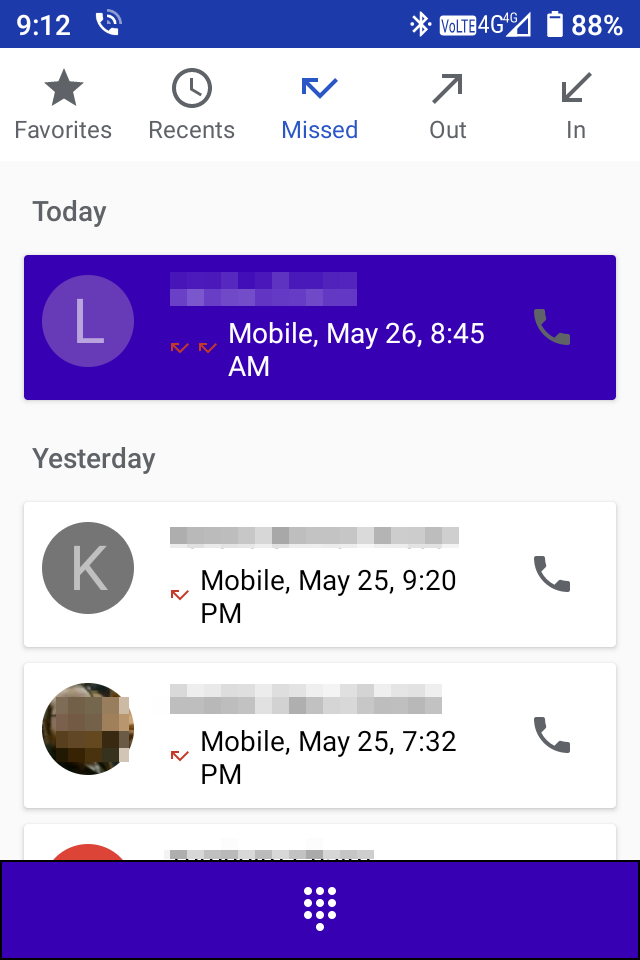Switch to the Favorites tab
The width and height of the screenshot is (640, 960).
coord(63,105)
